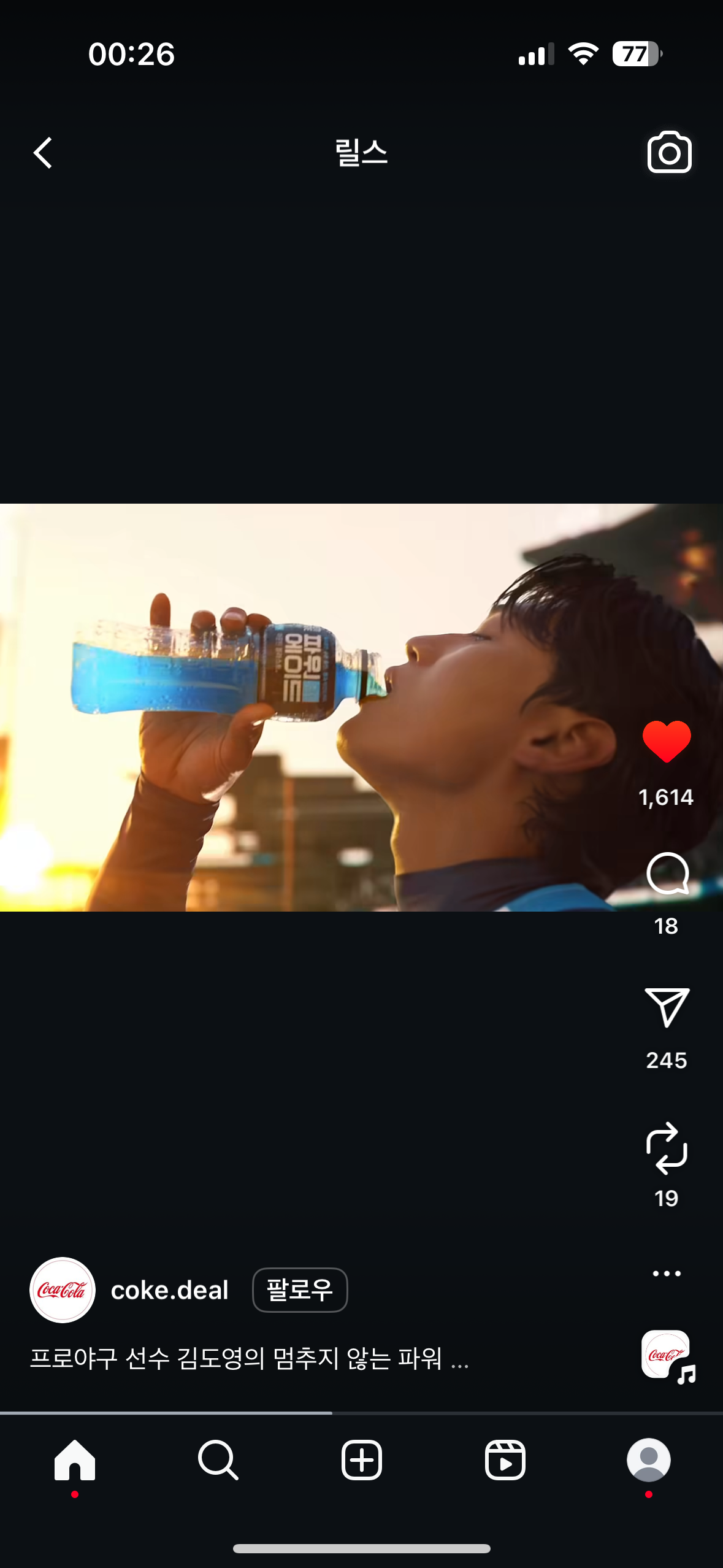Switch to the Profile tab
This screenshot has width=723, height=1568.
648,1460
